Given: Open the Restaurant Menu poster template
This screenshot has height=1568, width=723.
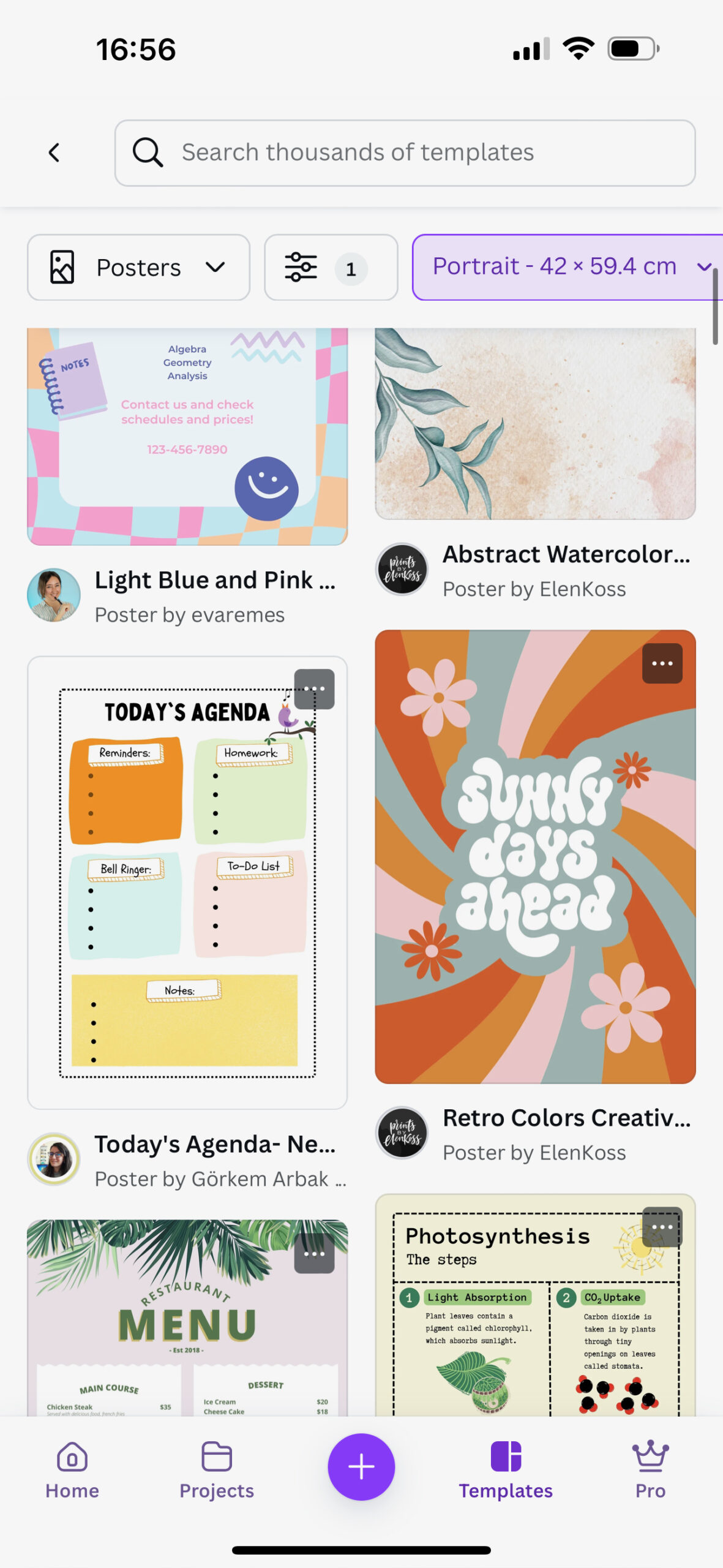Looking at the screenshot, I should (x=187, y=1317).
